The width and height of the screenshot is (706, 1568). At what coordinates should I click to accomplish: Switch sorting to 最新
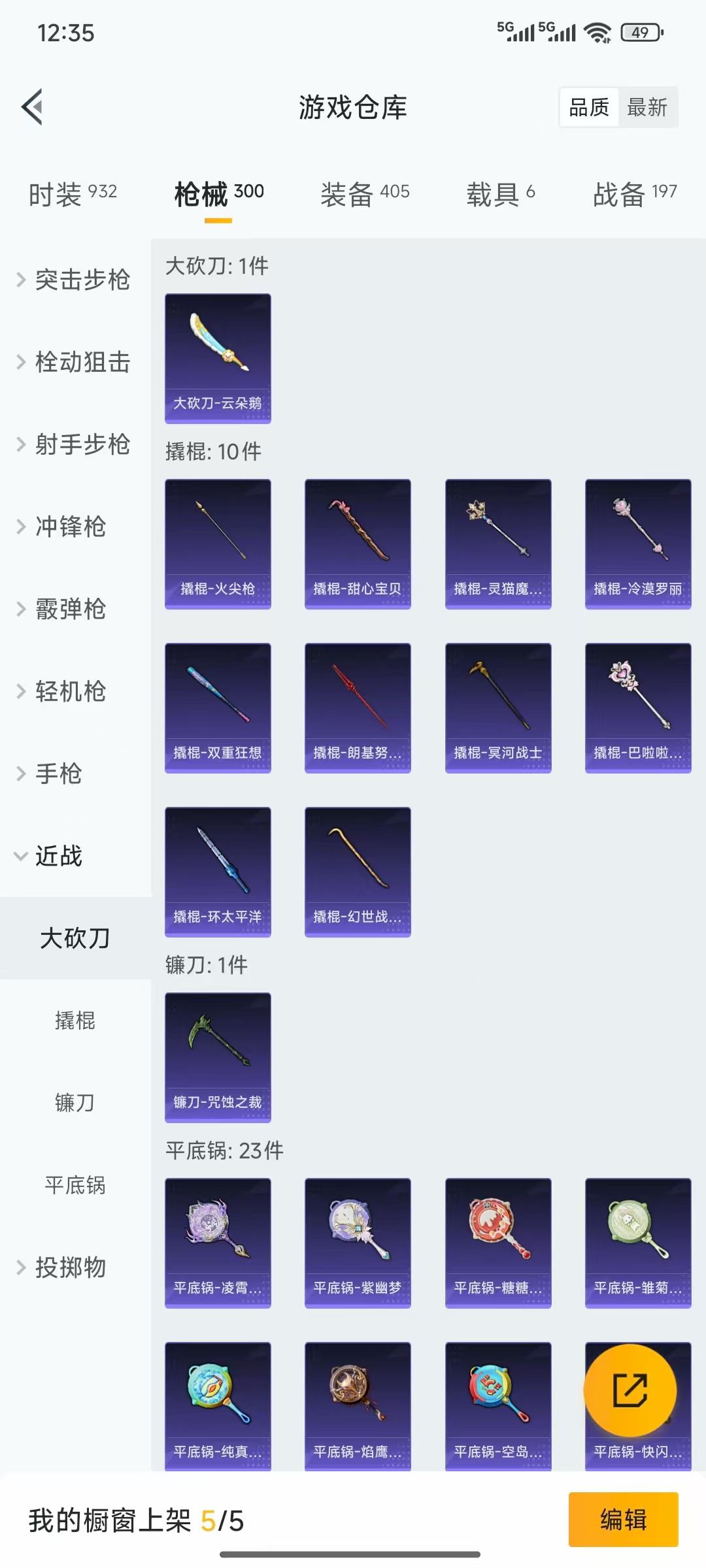click(x=648, y=107)
